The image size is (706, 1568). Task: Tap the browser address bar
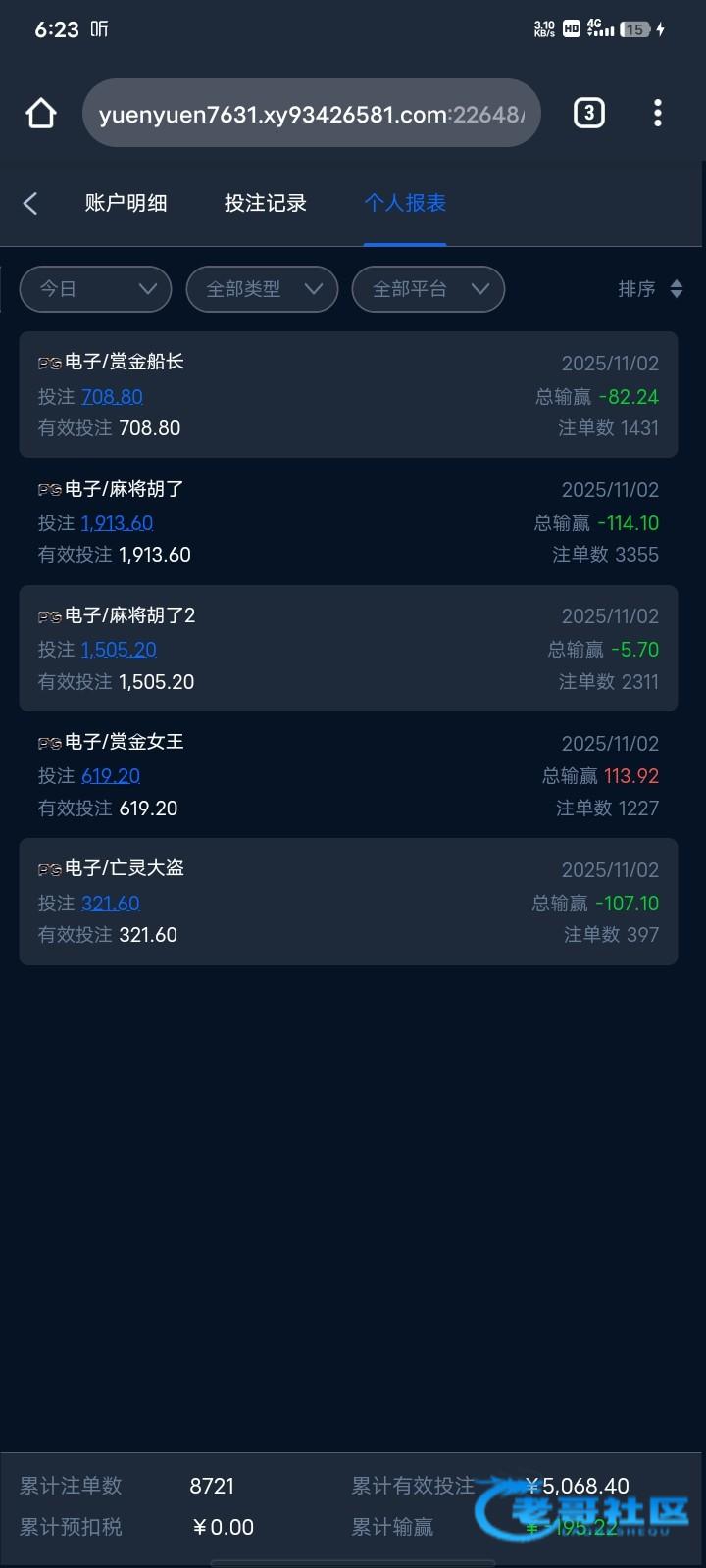click(312, 114)
